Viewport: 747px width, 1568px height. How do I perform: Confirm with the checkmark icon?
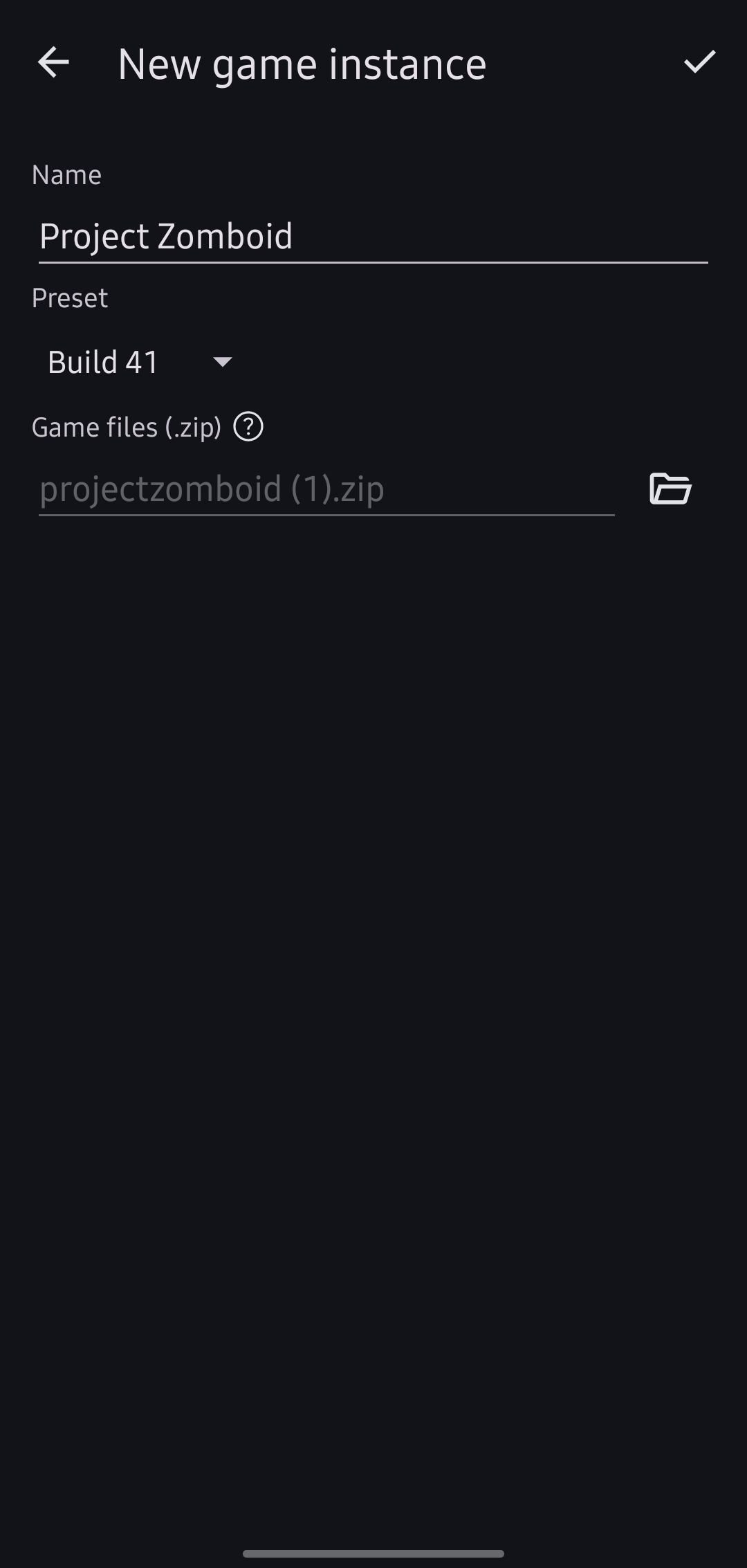tap(699, 62)
